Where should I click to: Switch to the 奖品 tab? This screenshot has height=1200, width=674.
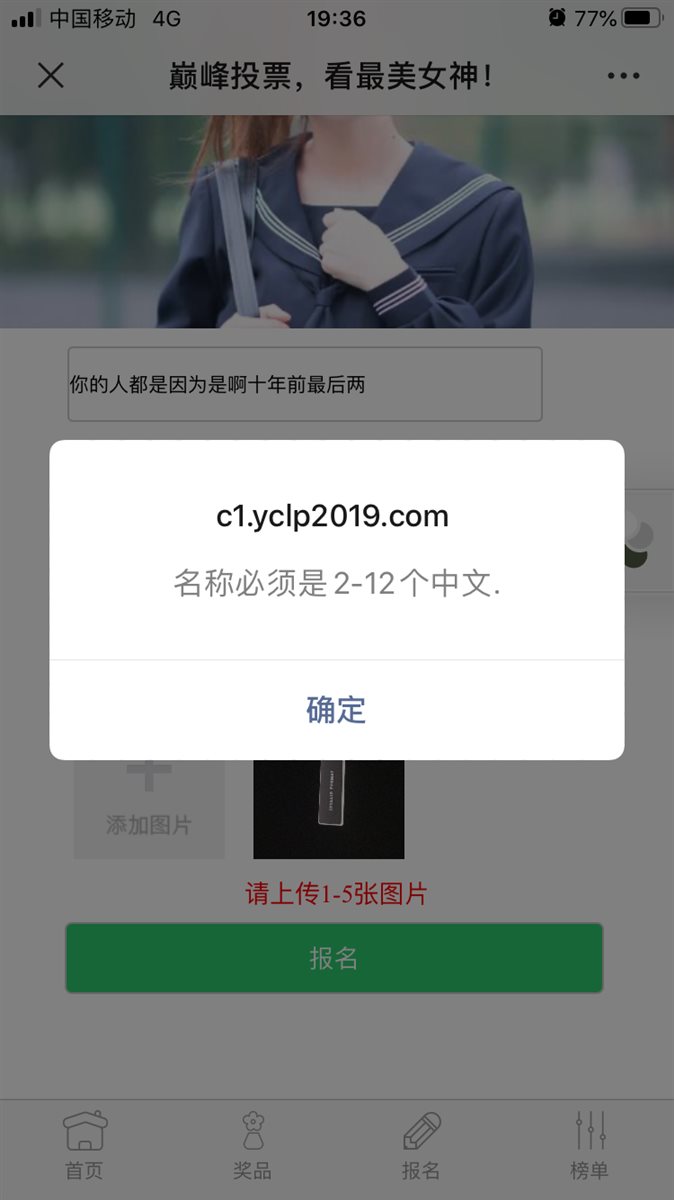(x=252, y=1146)
